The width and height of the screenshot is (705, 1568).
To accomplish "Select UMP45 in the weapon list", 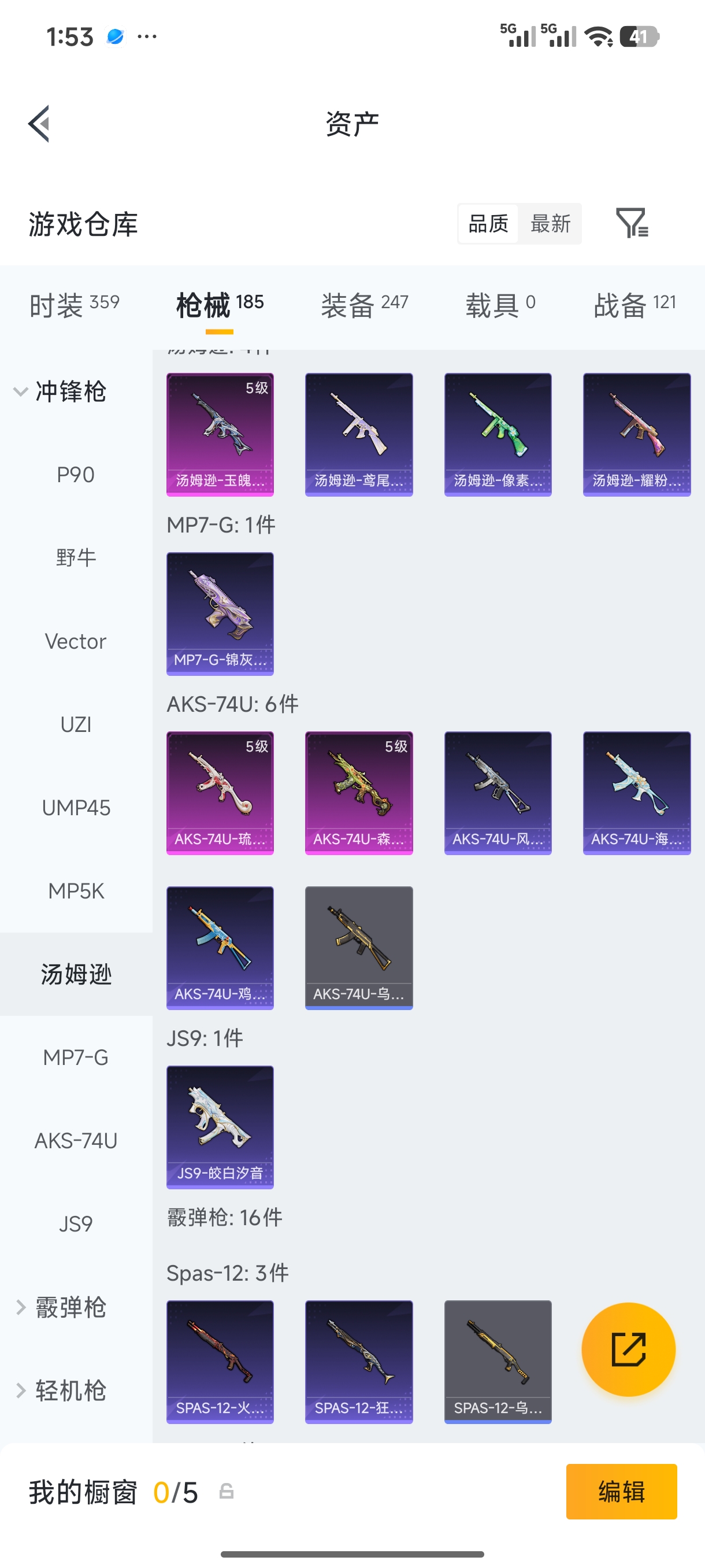I will [x=76, y=808].
